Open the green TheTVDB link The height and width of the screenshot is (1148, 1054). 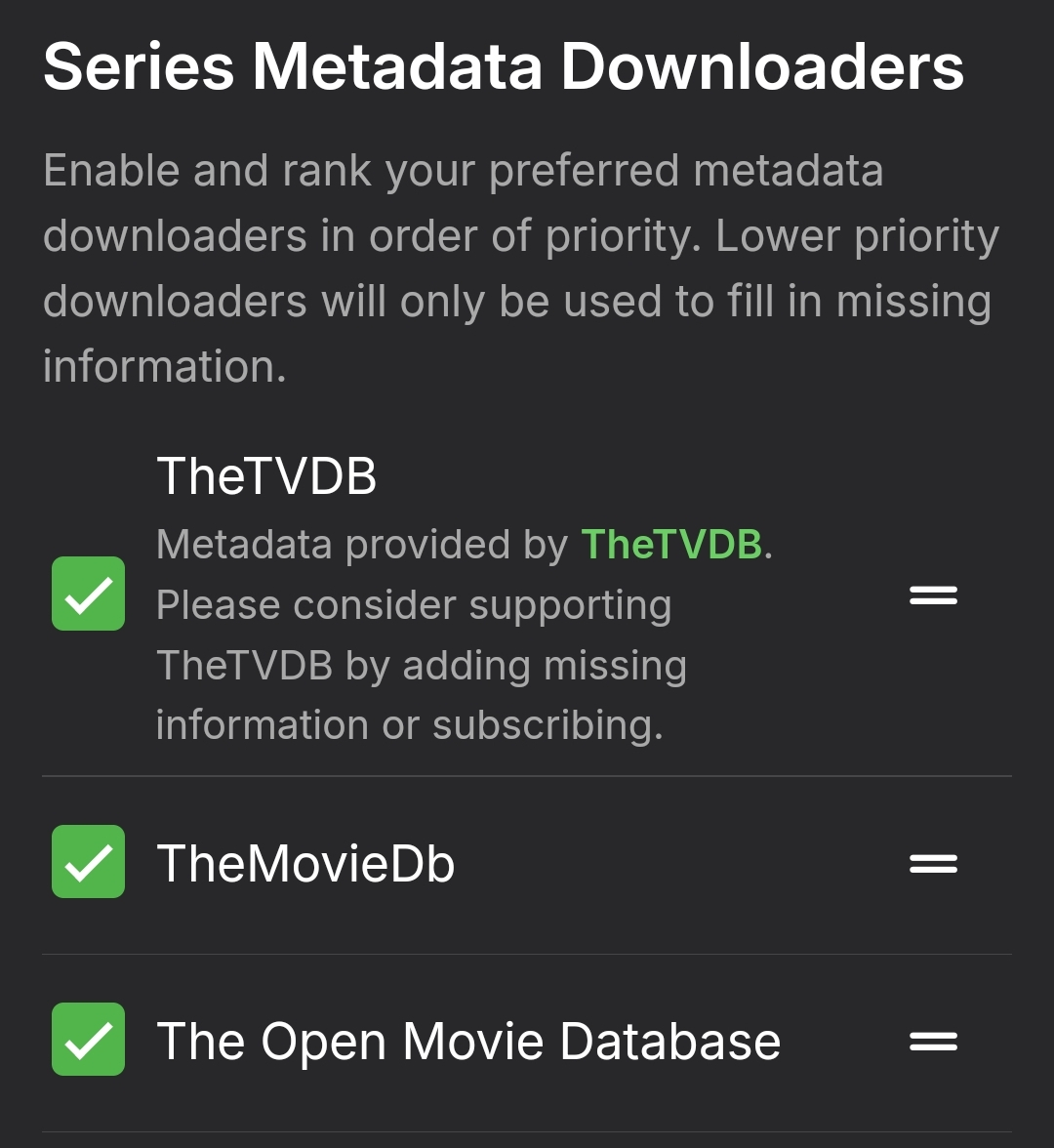click(x=670, y=545)
